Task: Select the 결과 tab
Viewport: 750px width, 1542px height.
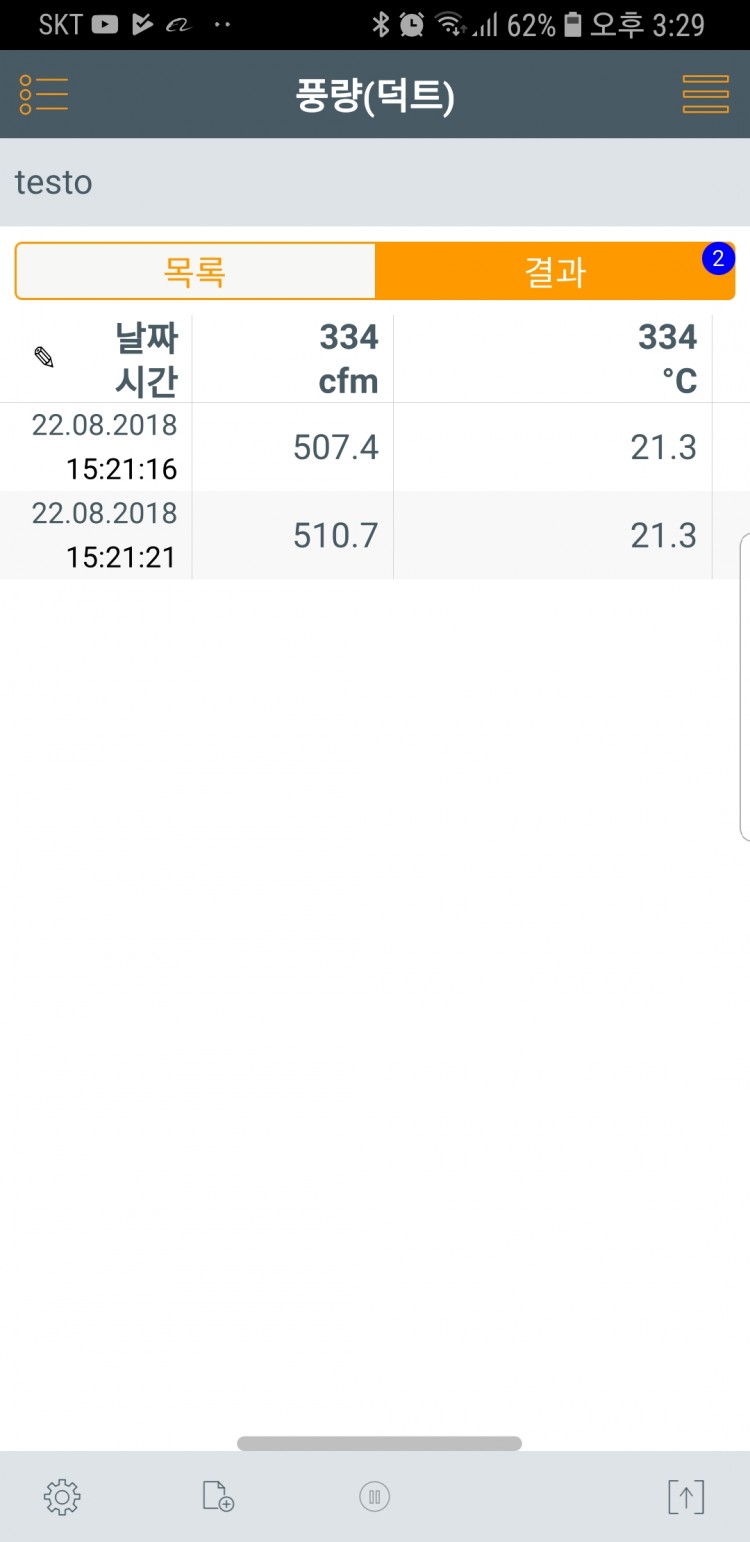Action: tap(555, 271)
